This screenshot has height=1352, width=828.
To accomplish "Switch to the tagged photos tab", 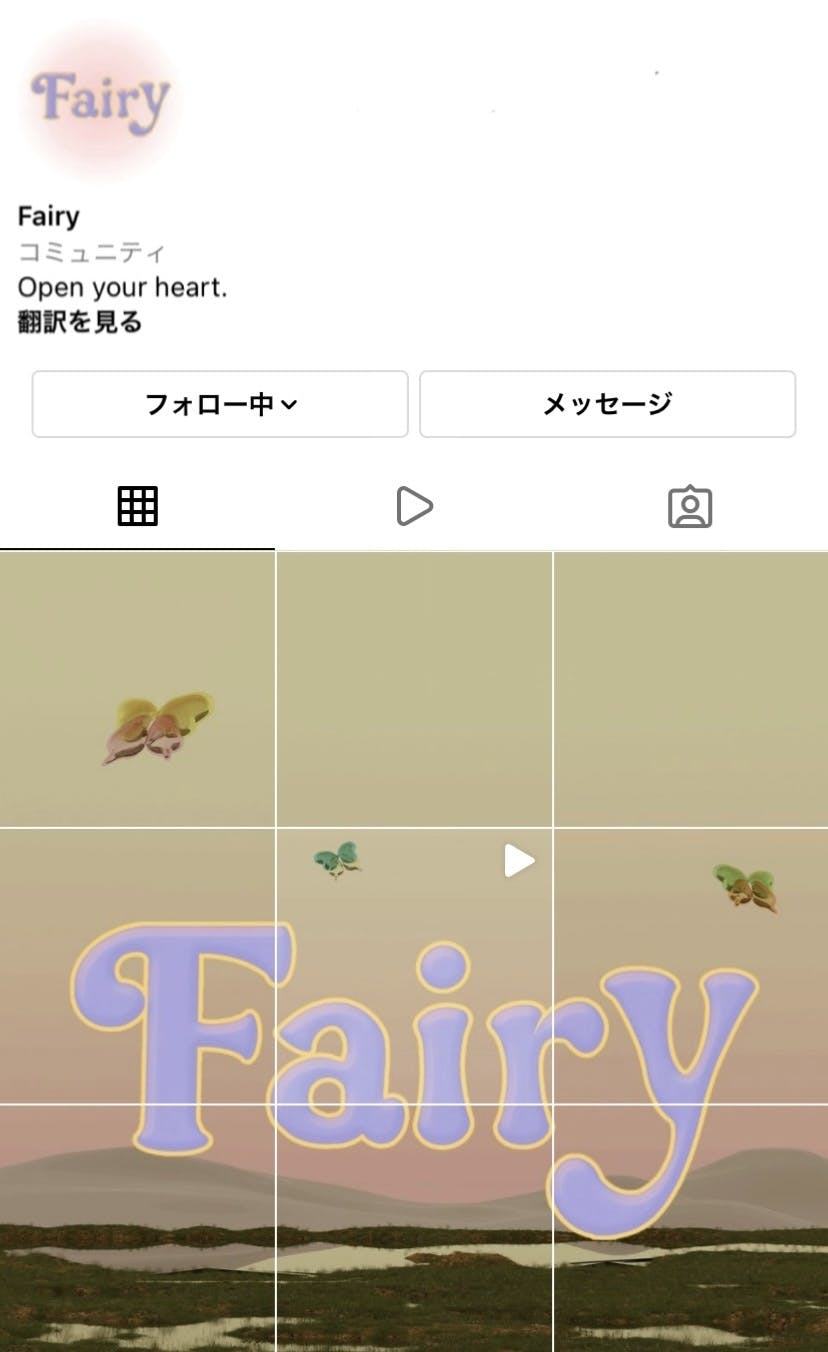I will pos(690,506).
